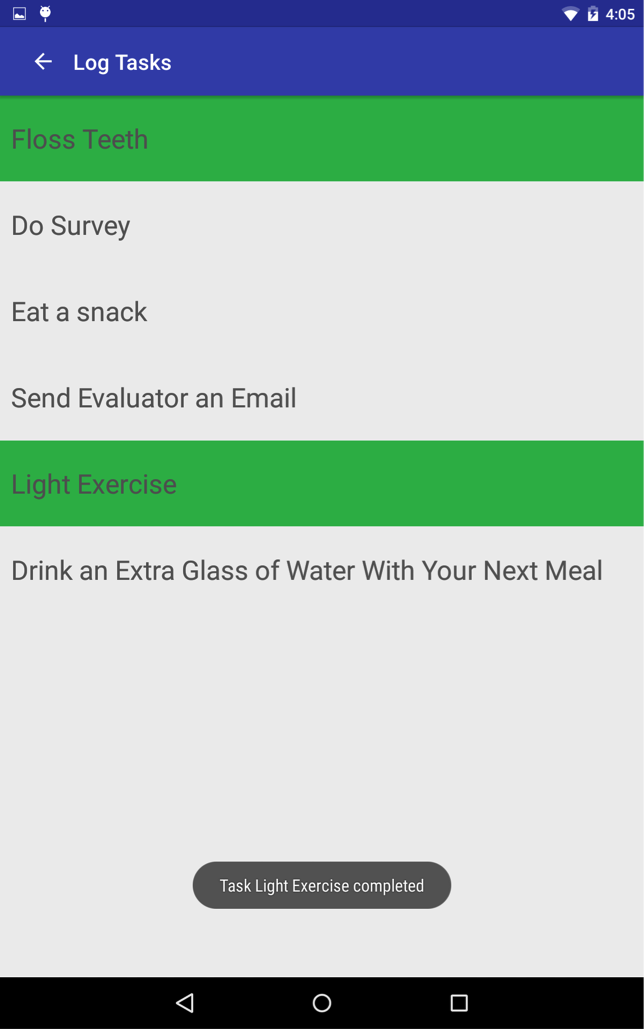Go back using the app bar arrow
Viewport: 644px width, 1029px height.
coord(43,62)
